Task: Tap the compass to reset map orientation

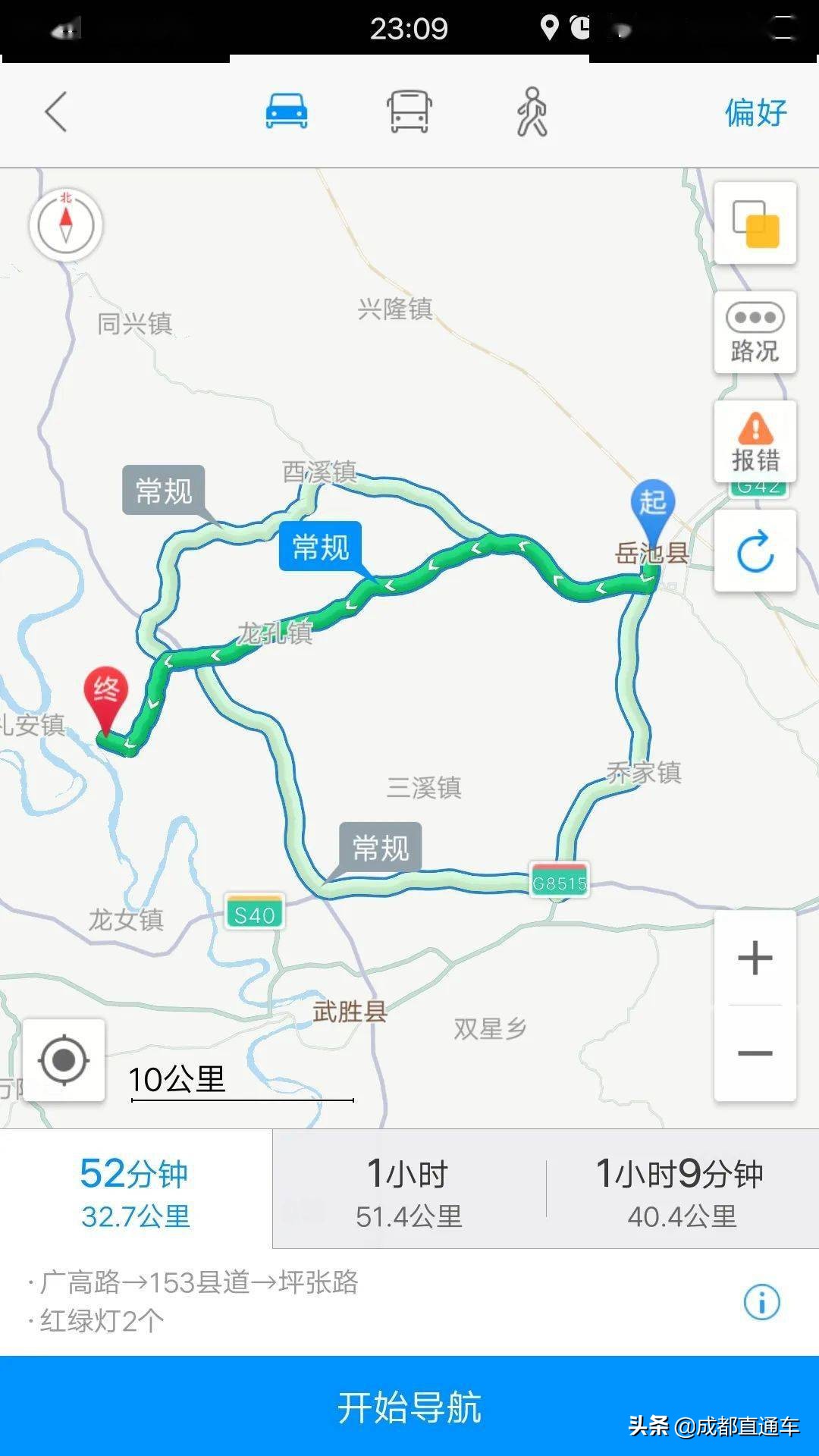Action: point(65,225)
